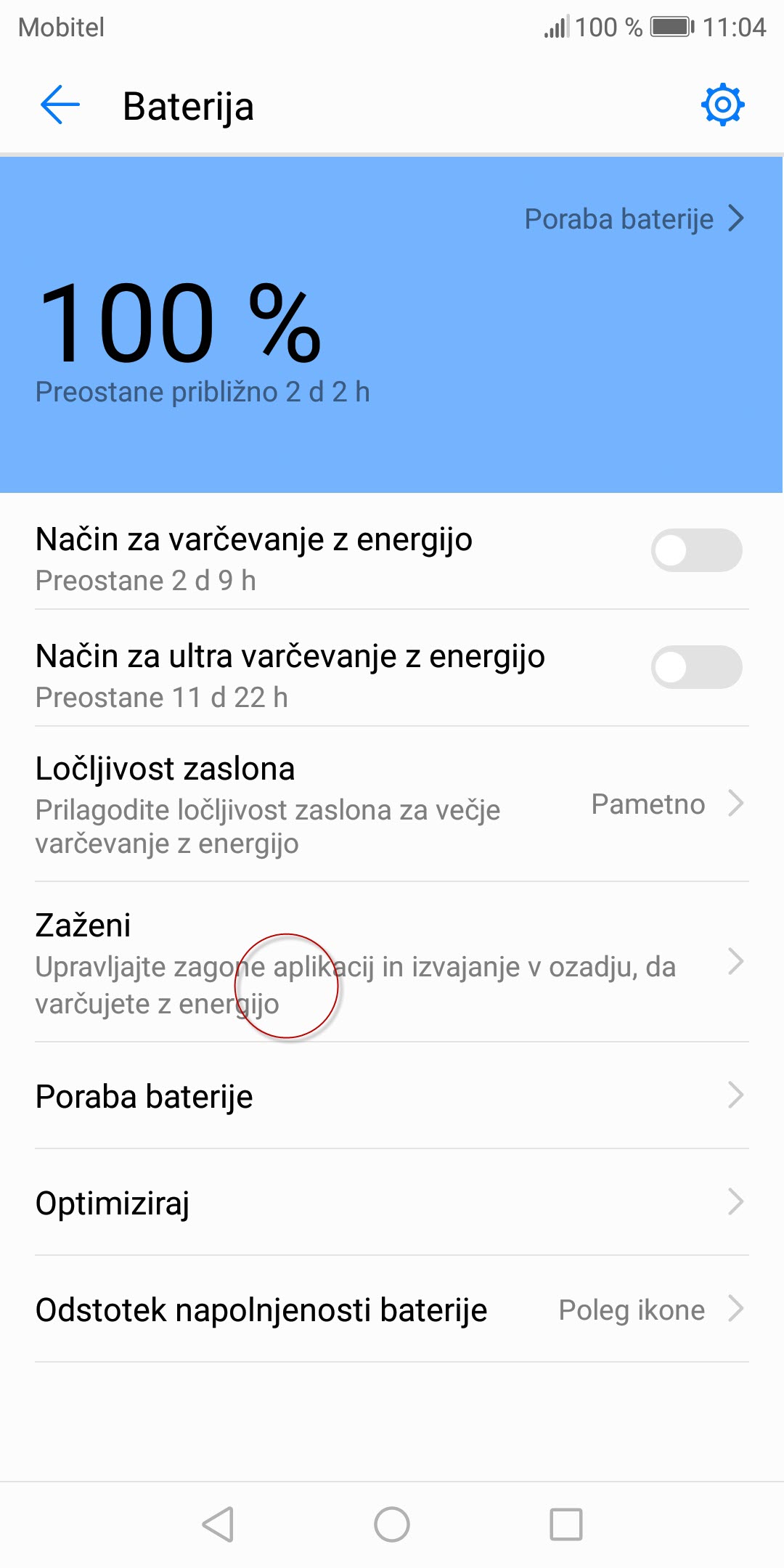Go back using the header arrow
Image resolution: width=784 pixels, height=1568 pixels.
tap(60, 105)
